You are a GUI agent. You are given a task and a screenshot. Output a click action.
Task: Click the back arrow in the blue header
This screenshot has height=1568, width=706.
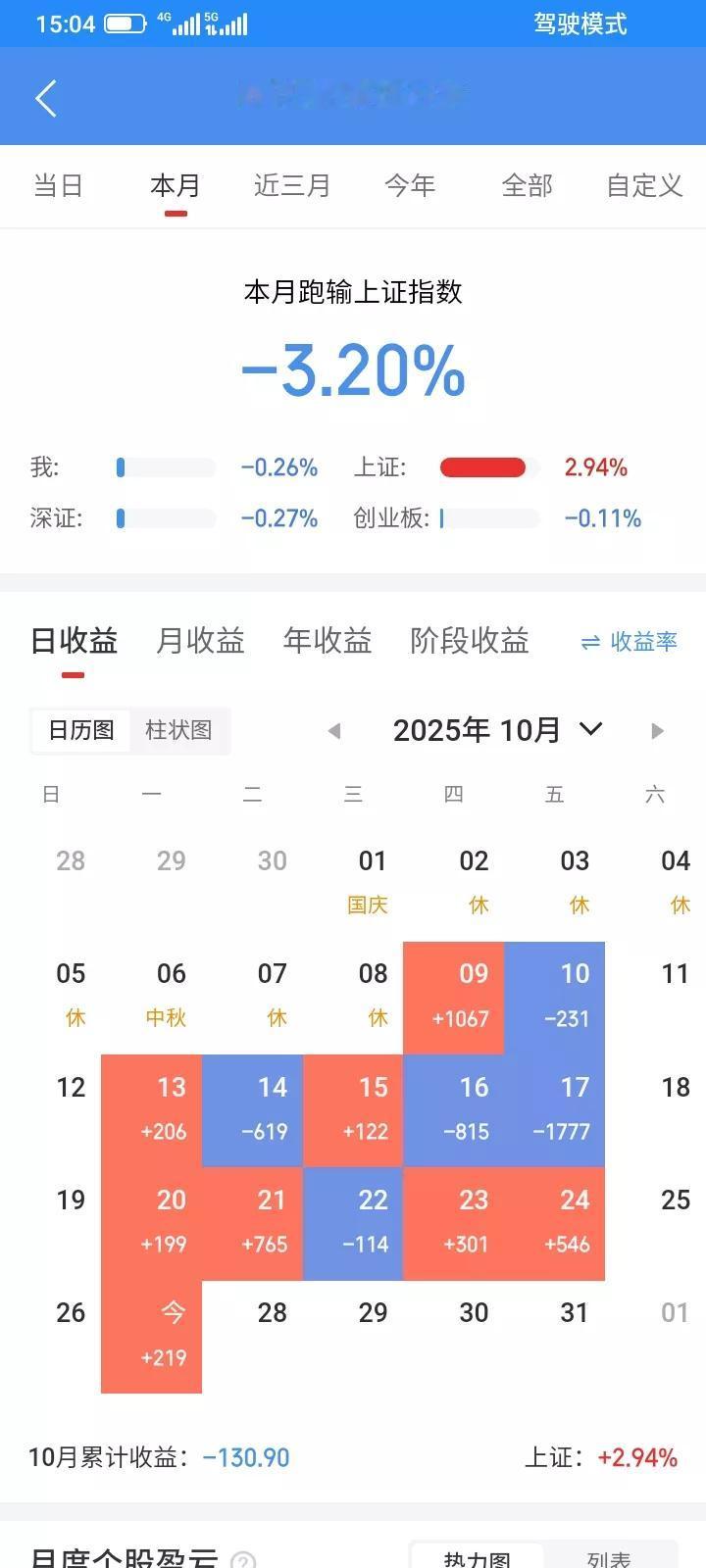coord(45,97)
